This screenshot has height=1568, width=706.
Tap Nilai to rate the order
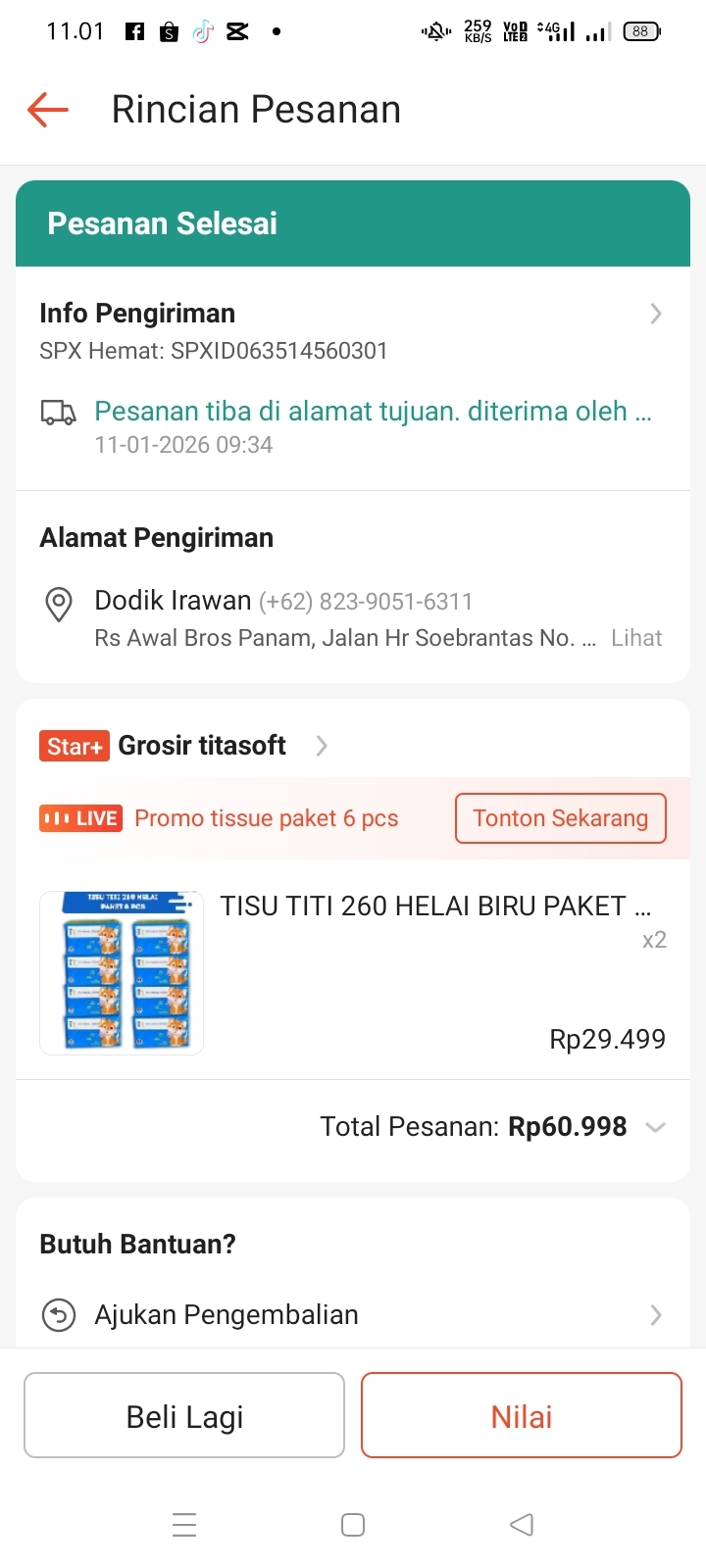coord(521,1416)
